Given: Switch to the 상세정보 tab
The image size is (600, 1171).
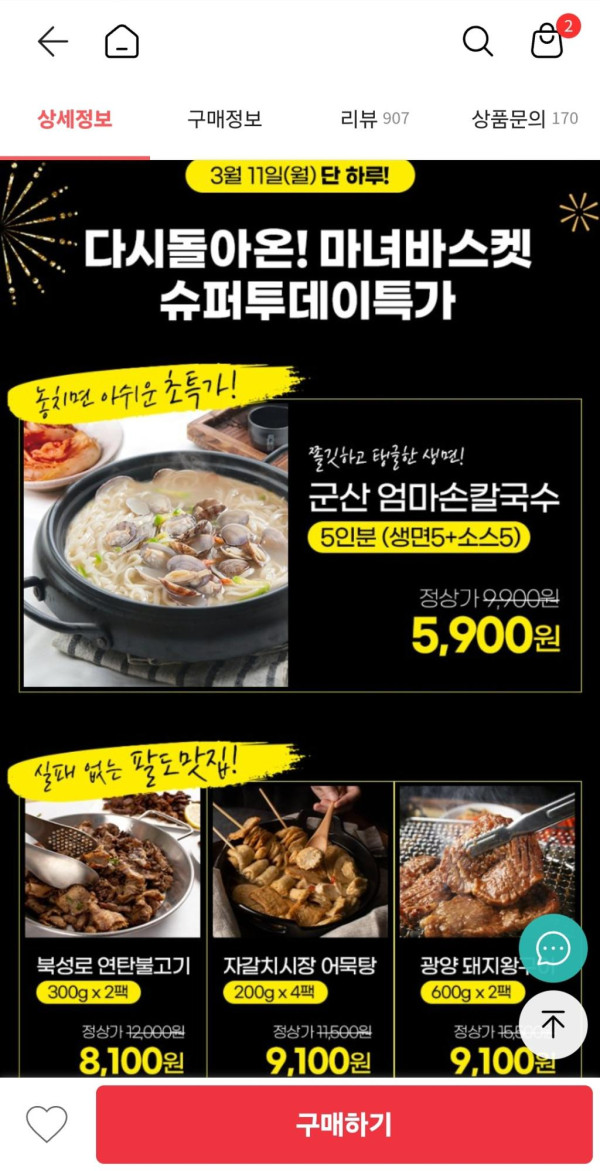Looking at the screenshot, I should point(75,119).
